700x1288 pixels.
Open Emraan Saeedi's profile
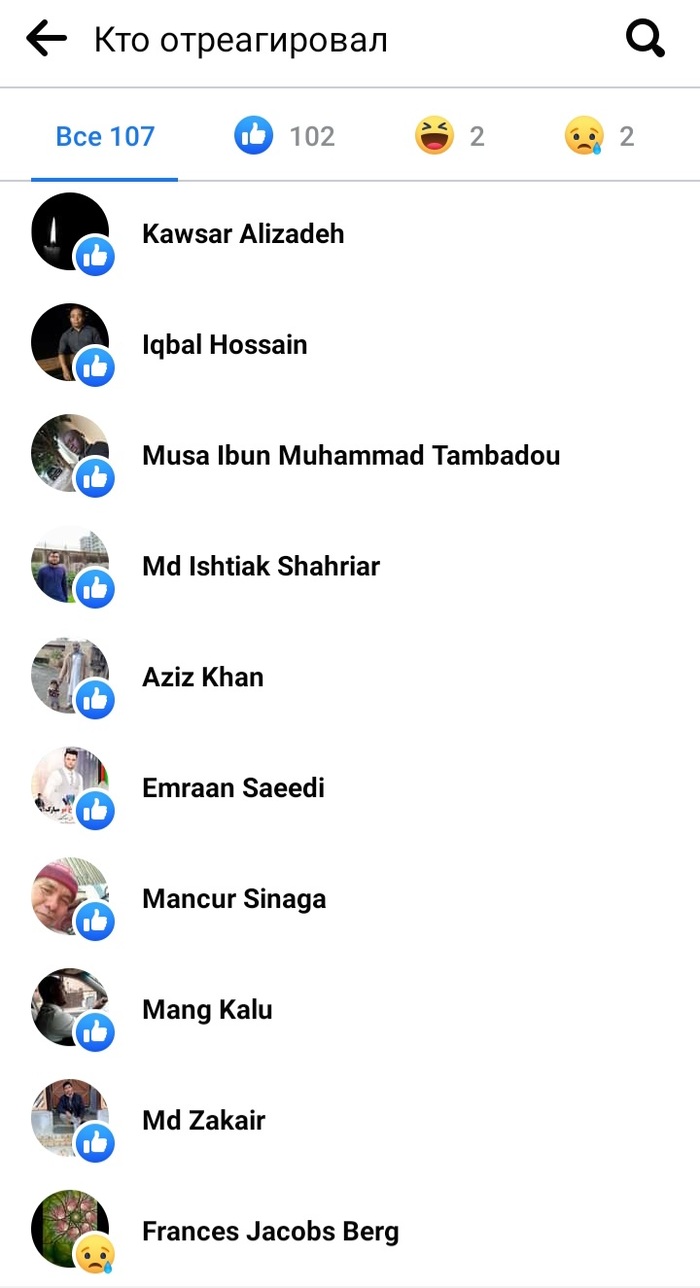(233, 788)
